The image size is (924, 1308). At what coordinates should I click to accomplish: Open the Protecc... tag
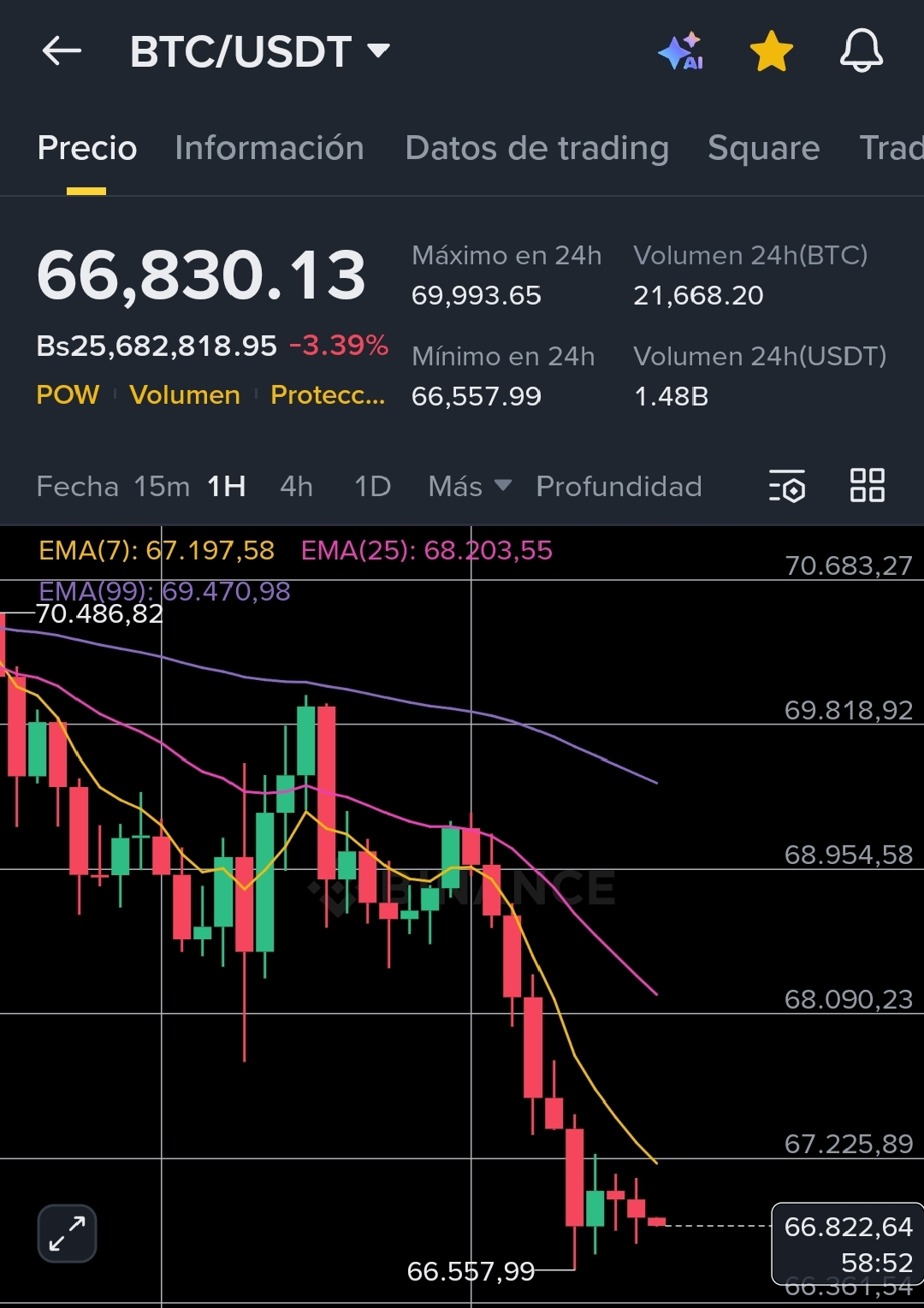tap(328, 394)
